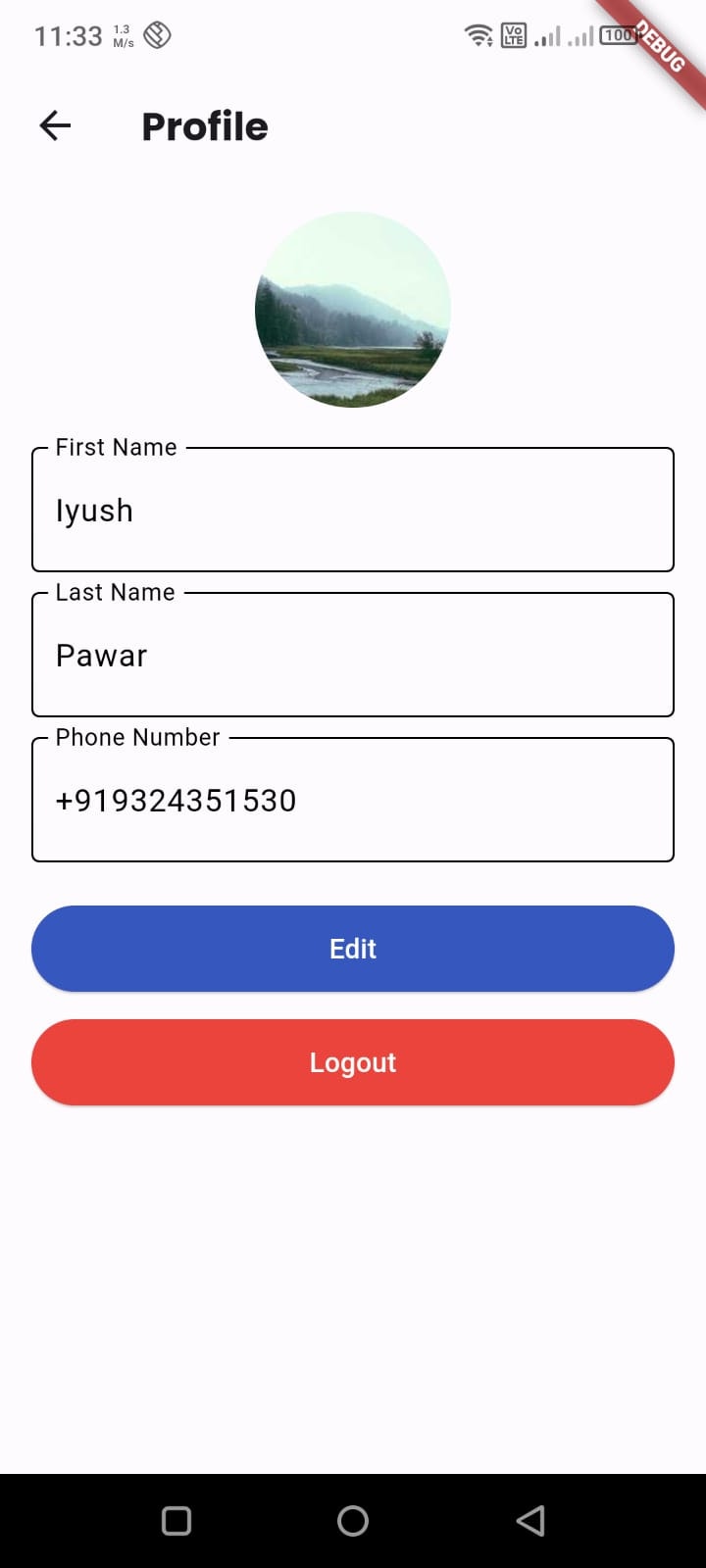The image size is (706, 1568).
Task: Hit the blue Edit button
Action: point(353,949)
